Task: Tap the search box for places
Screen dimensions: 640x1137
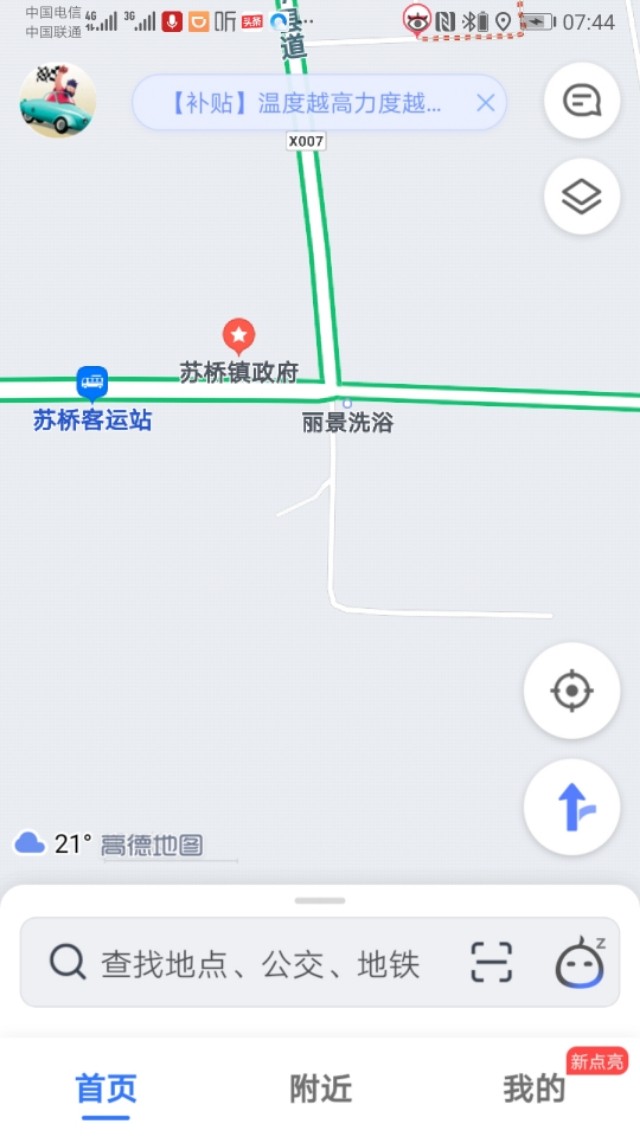Action: coord(250,964)
